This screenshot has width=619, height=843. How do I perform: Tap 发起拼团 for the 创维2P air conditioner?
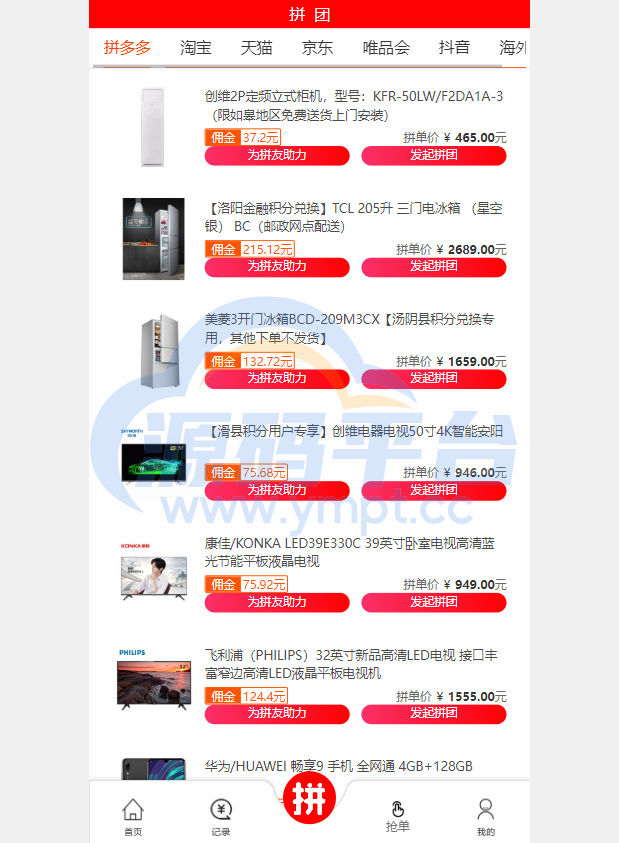point(433,155)
